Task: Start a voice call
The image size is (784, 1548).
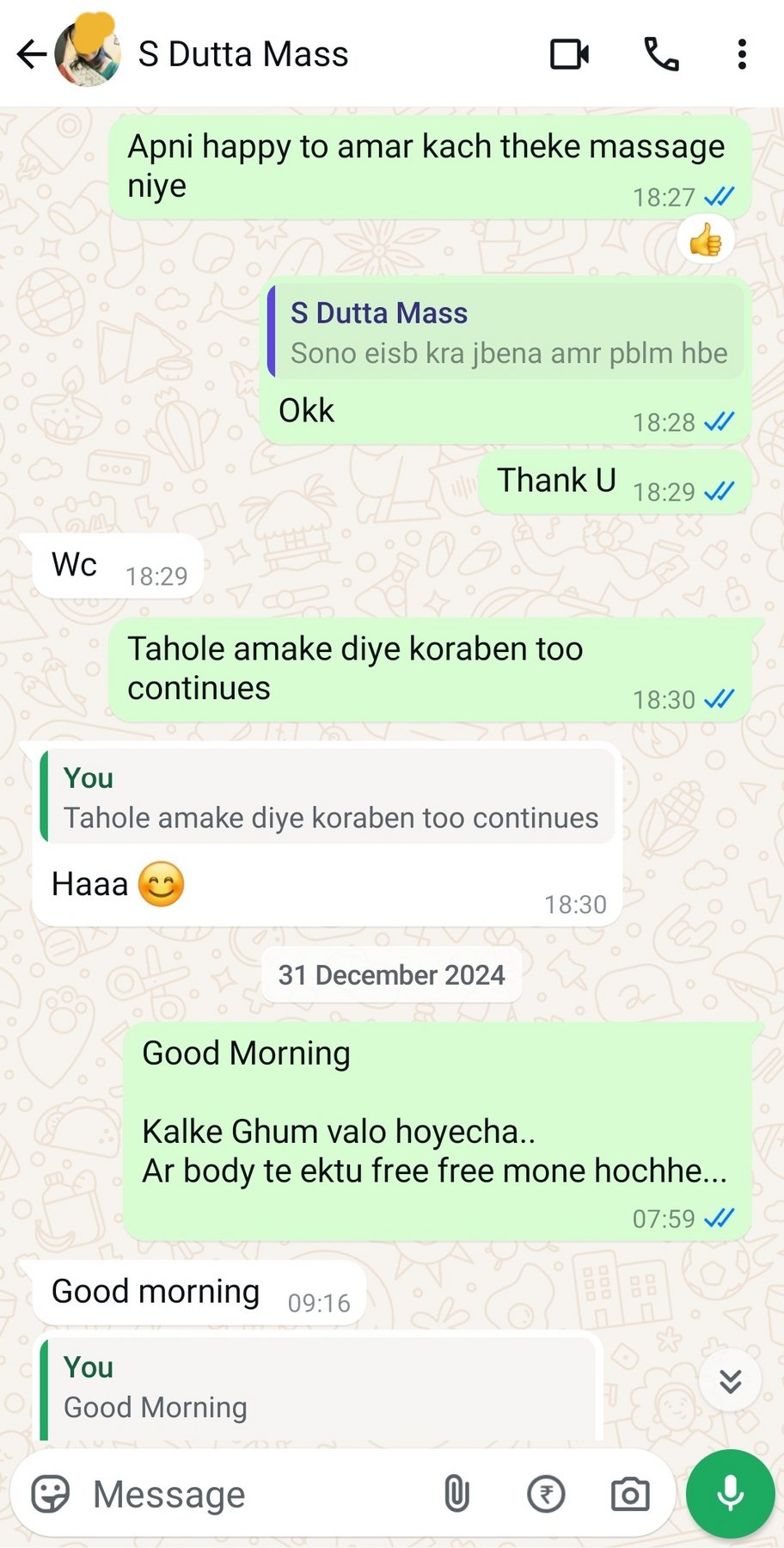Action: point(661,54)
